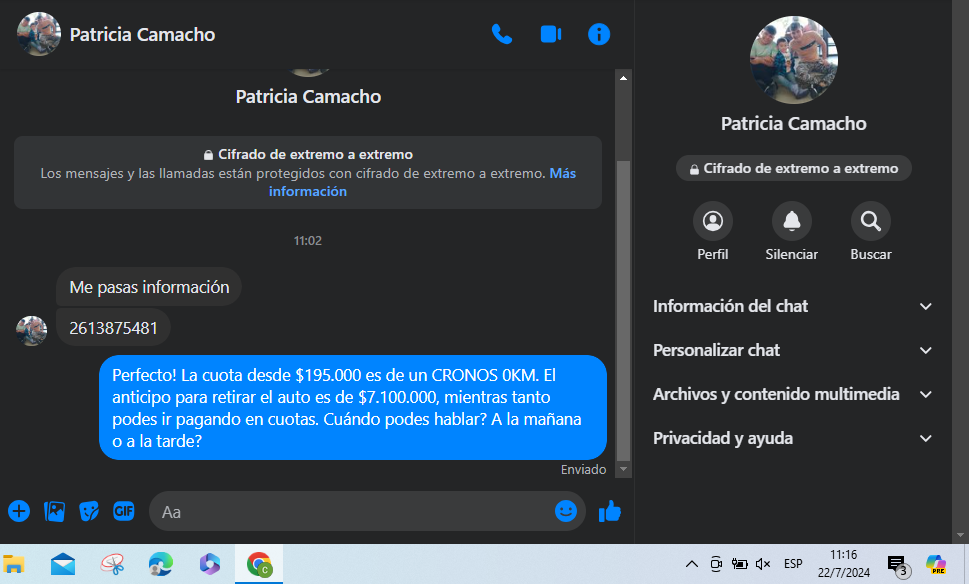Attach a photo or file
The width and height of the screenshot is (969, 584).
[x=54, y=511]
